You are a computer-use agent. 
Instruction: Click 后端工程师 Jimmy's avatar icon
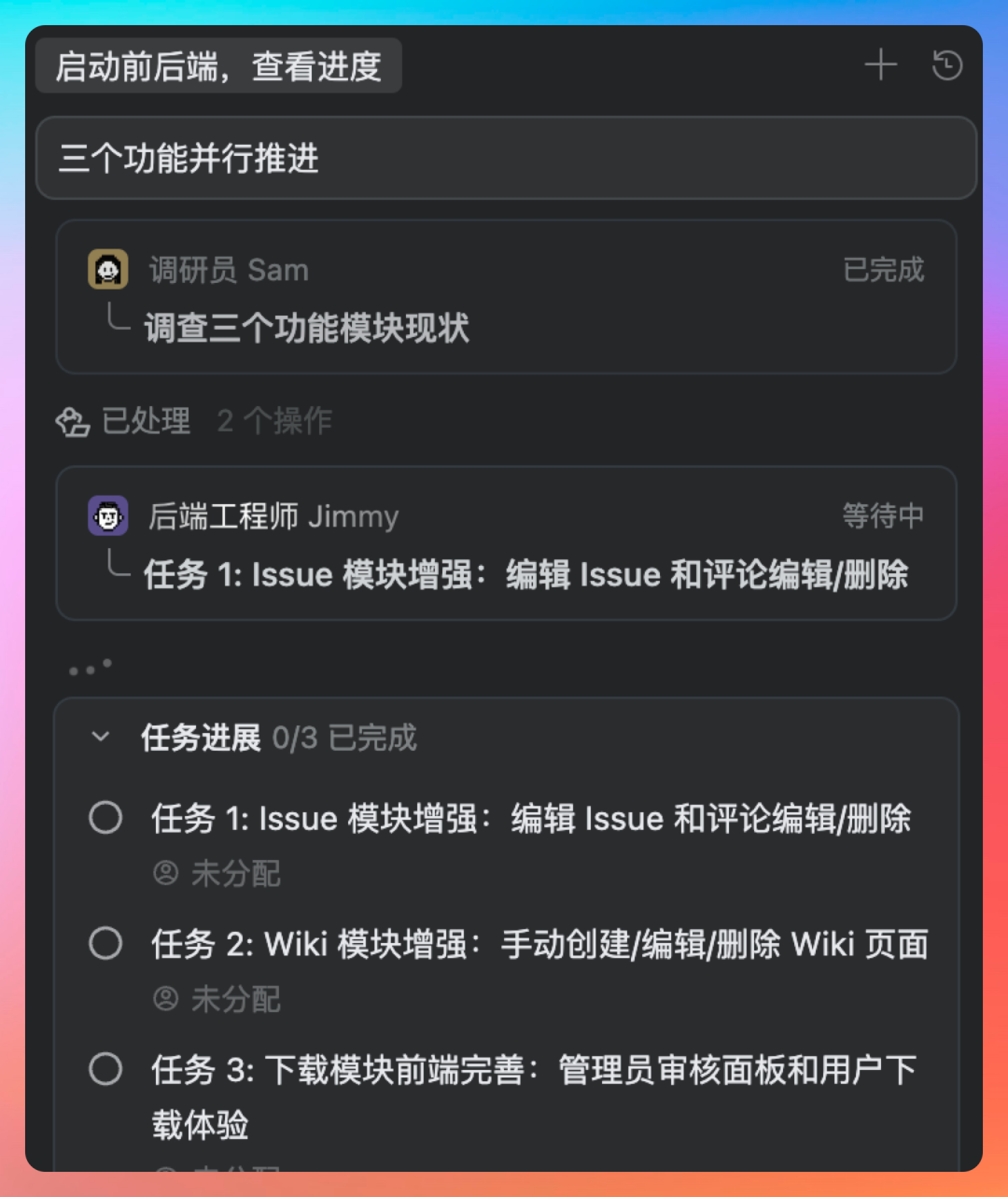pyautogui.click(x=108, y=515)
